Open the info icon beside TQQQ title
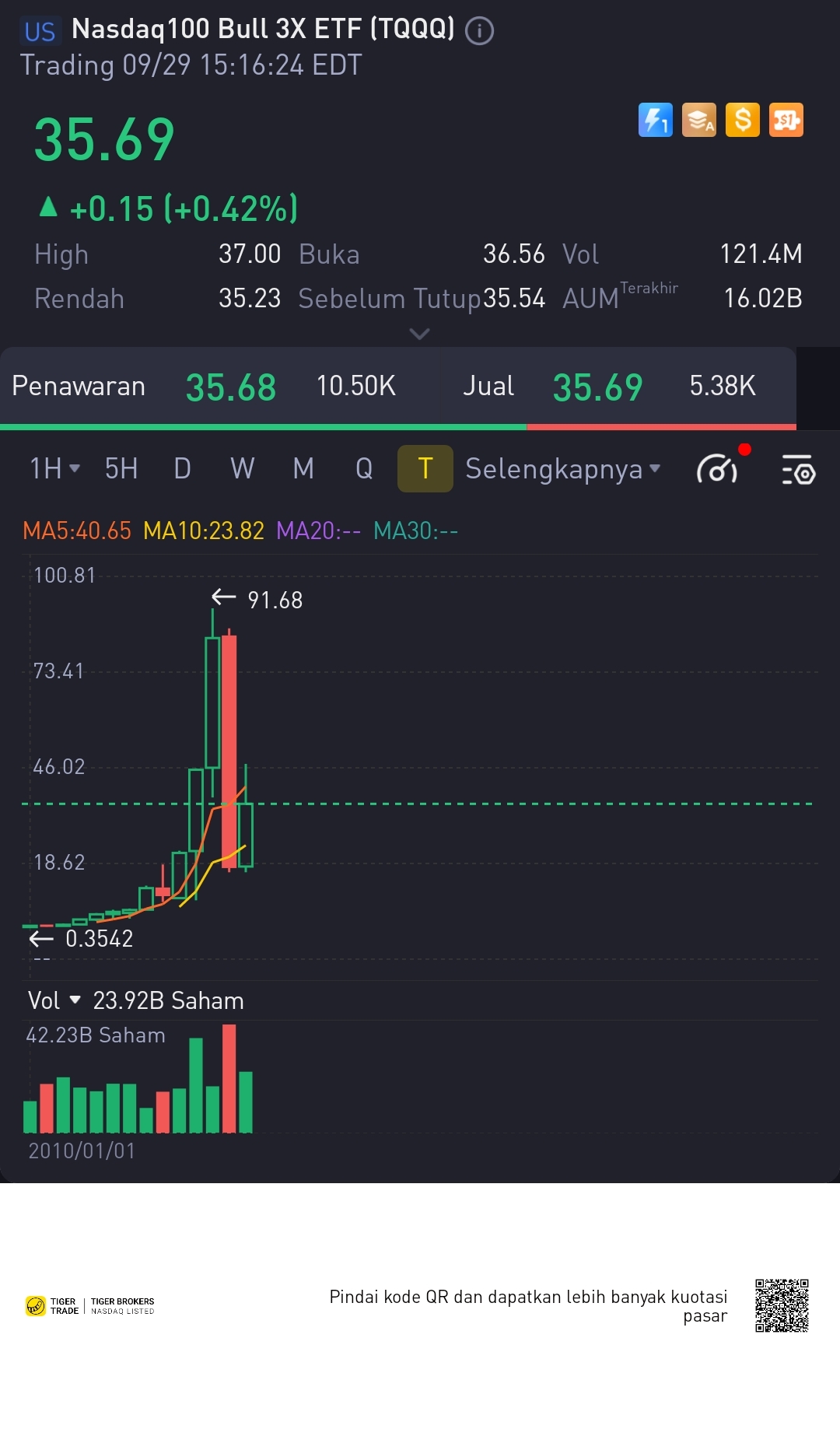 click(479, 31)
